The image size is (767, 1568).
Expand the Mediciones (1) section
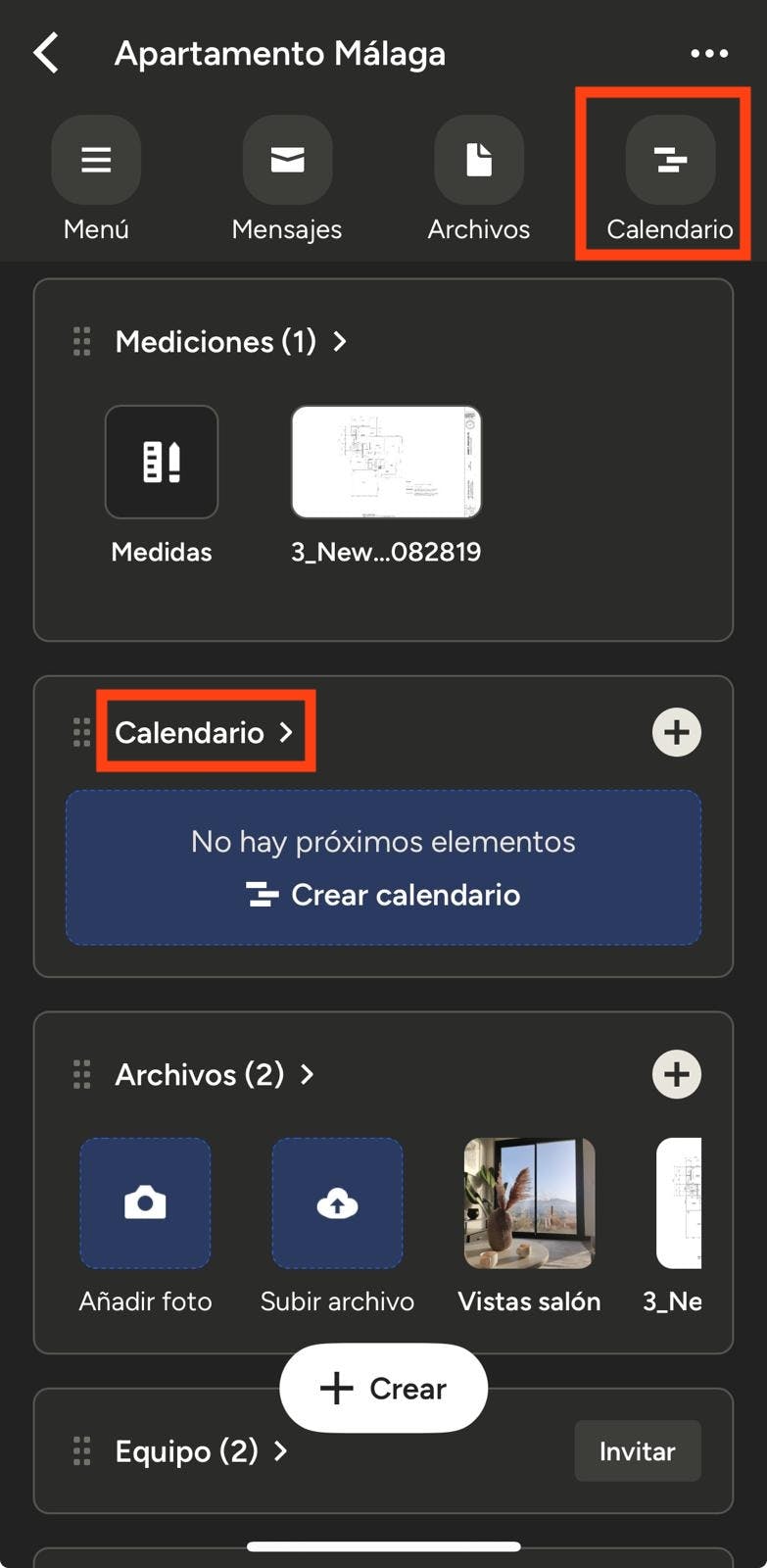[x=230, y=341]
